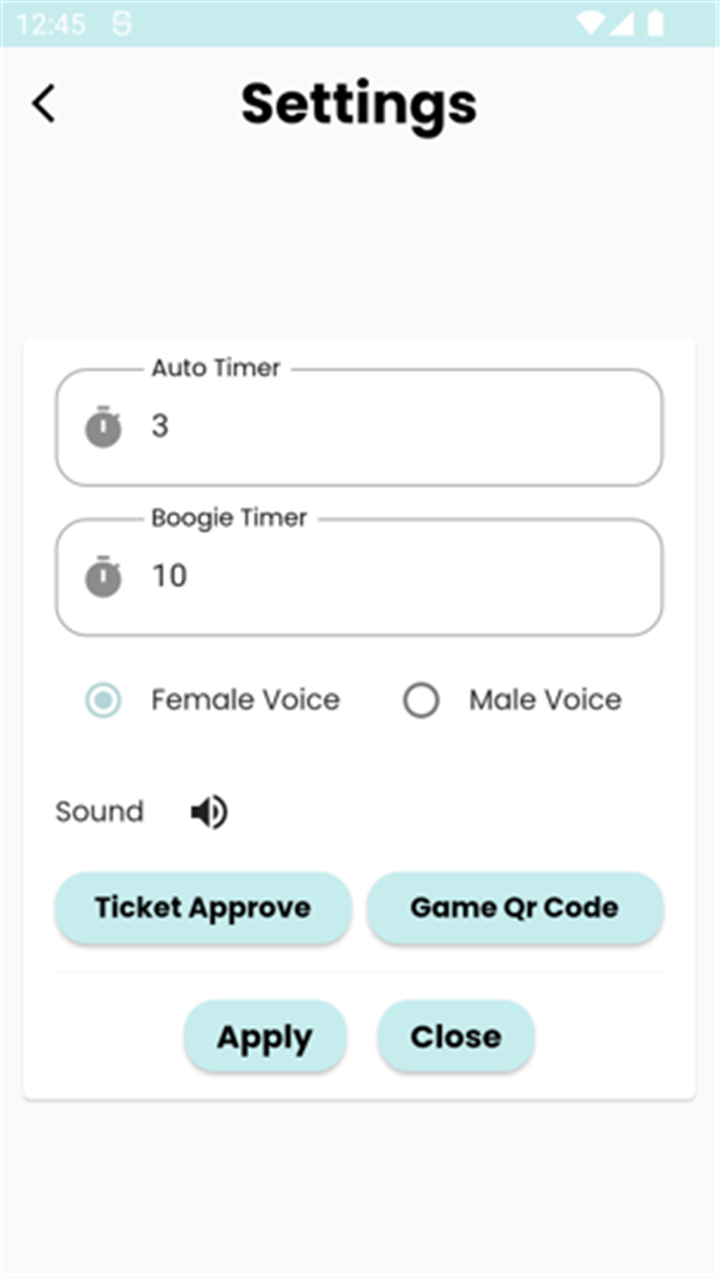720x1278 pixels.
Task: Edit the Auto Timer field
Action: point(359,427)
